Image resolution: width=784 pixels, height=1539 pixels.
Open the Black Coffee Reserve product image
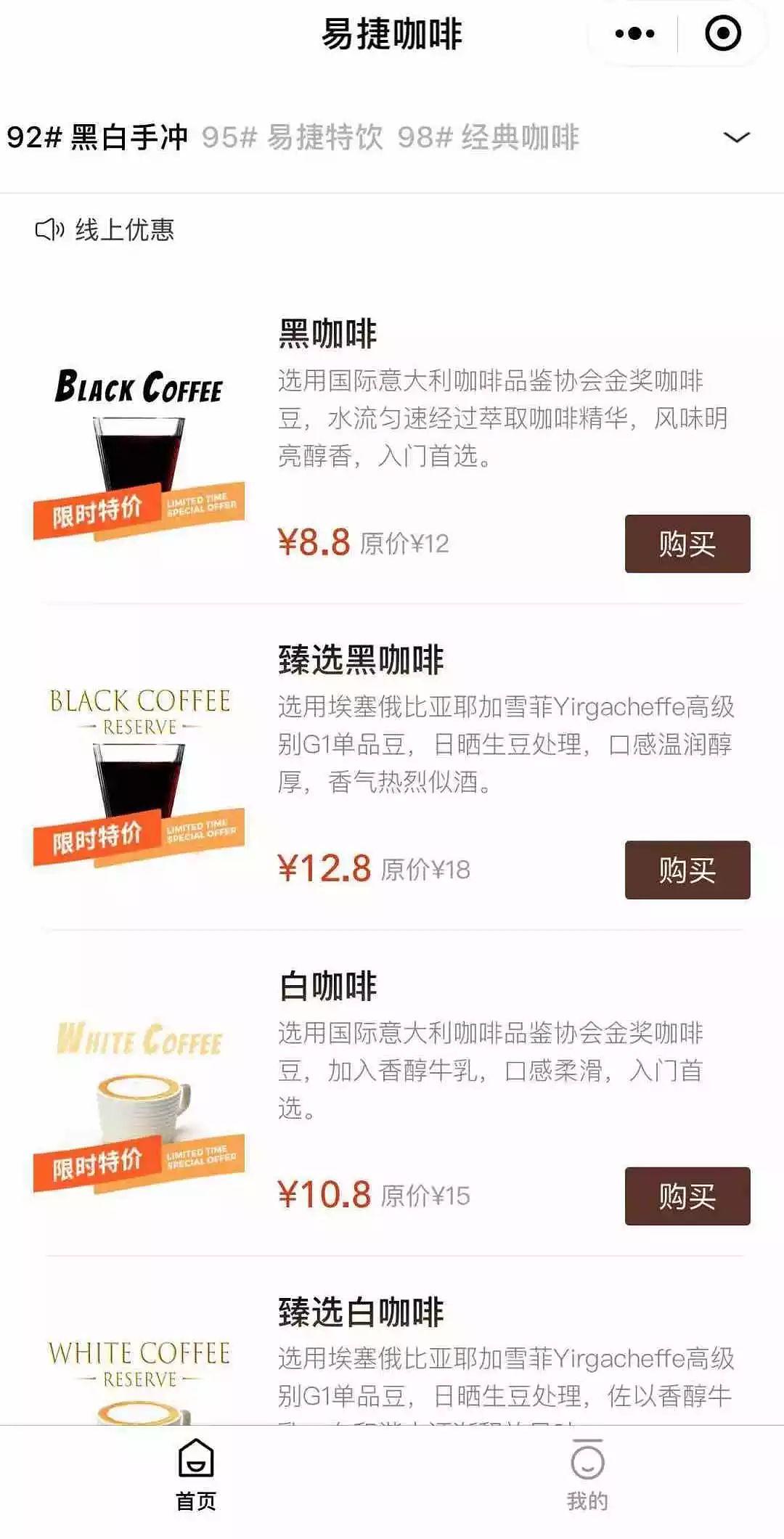[x=139, y=775]
